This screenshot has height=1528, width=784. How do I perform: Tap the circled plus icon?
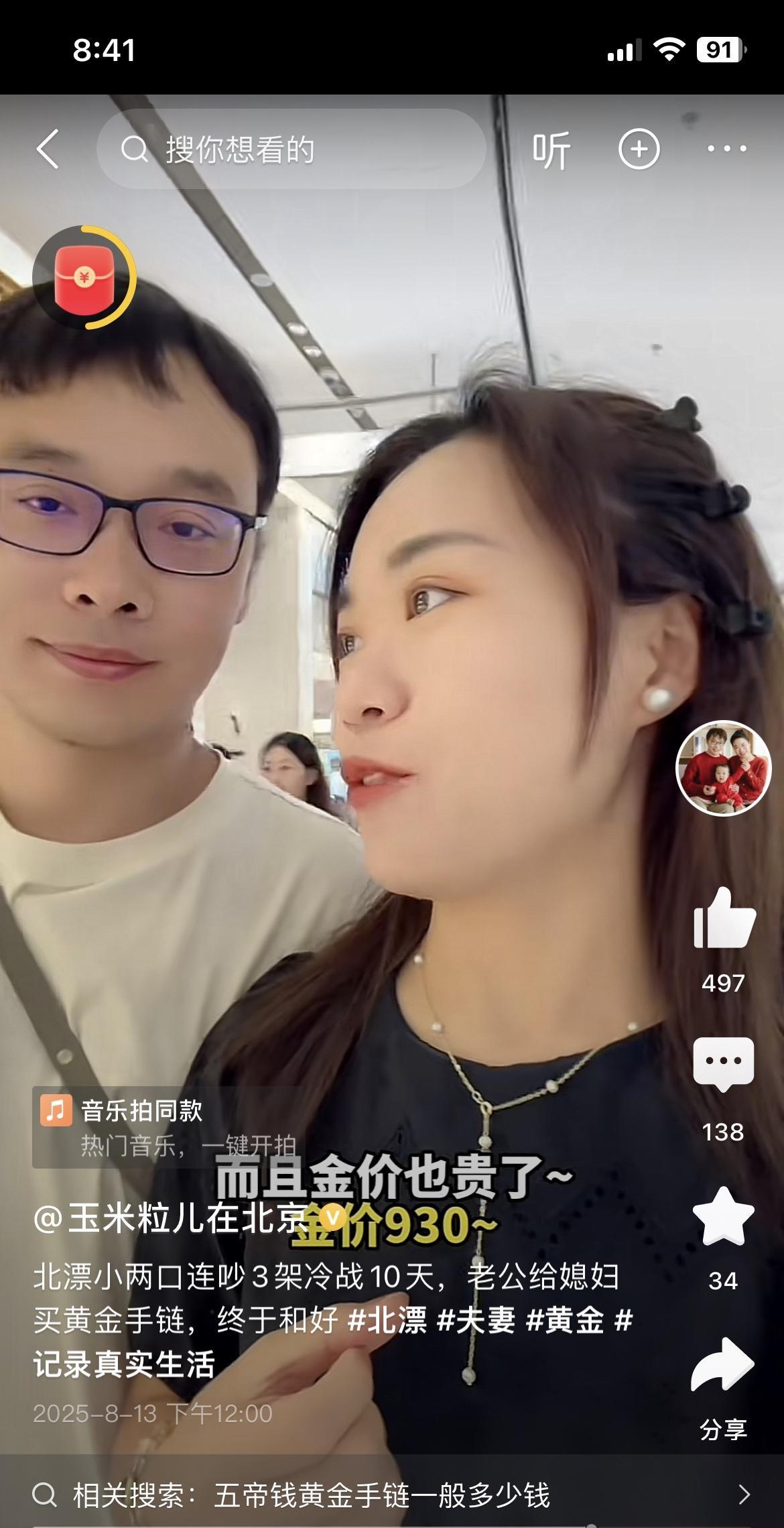(x=639, y=149)
